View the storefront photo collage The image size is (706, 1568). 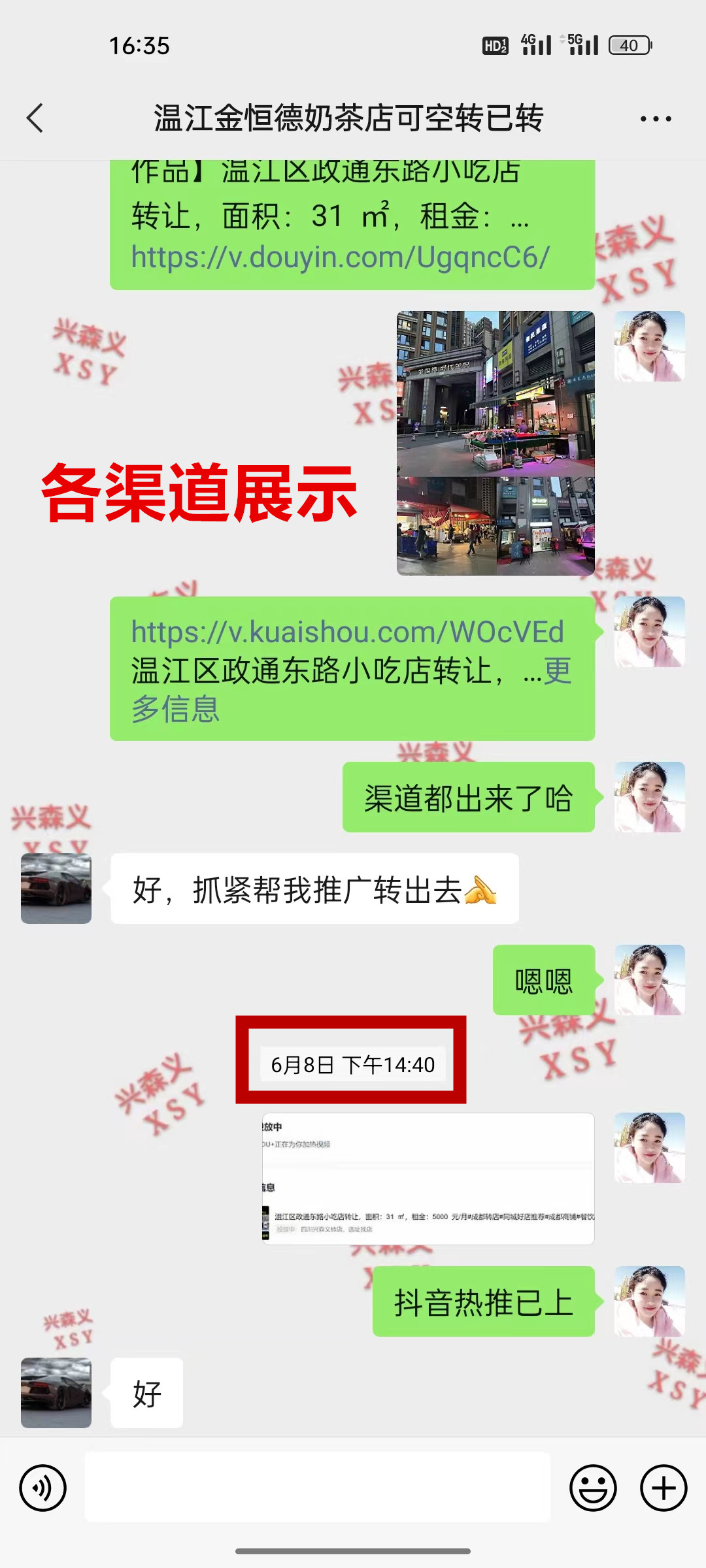pyautogui.click(x=496, y=443)
